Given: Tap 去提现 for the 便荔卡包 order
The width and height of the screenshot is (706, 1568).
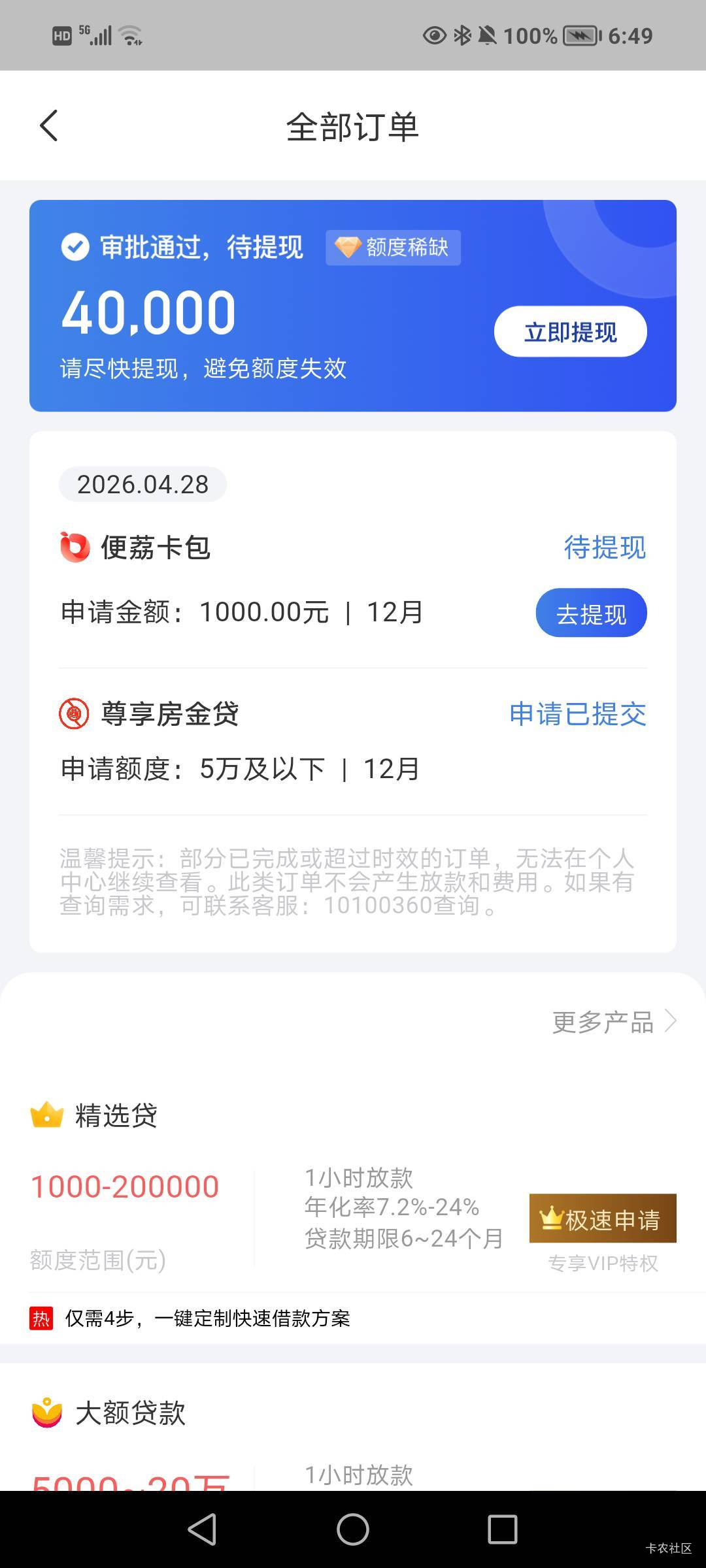Looking at the screenshot, I should click(x=591, y=613).
